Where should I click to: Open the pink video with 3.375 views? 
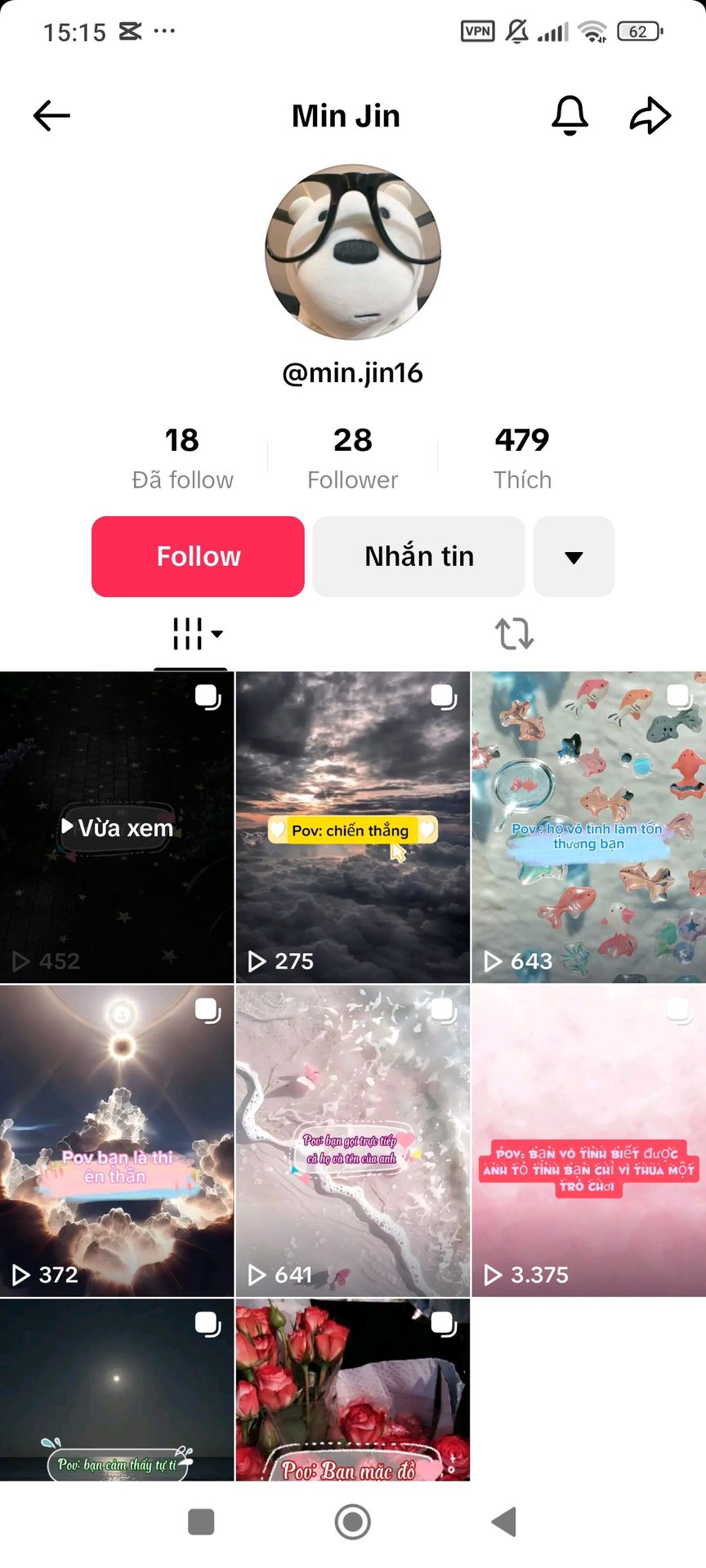[588, 1141]
